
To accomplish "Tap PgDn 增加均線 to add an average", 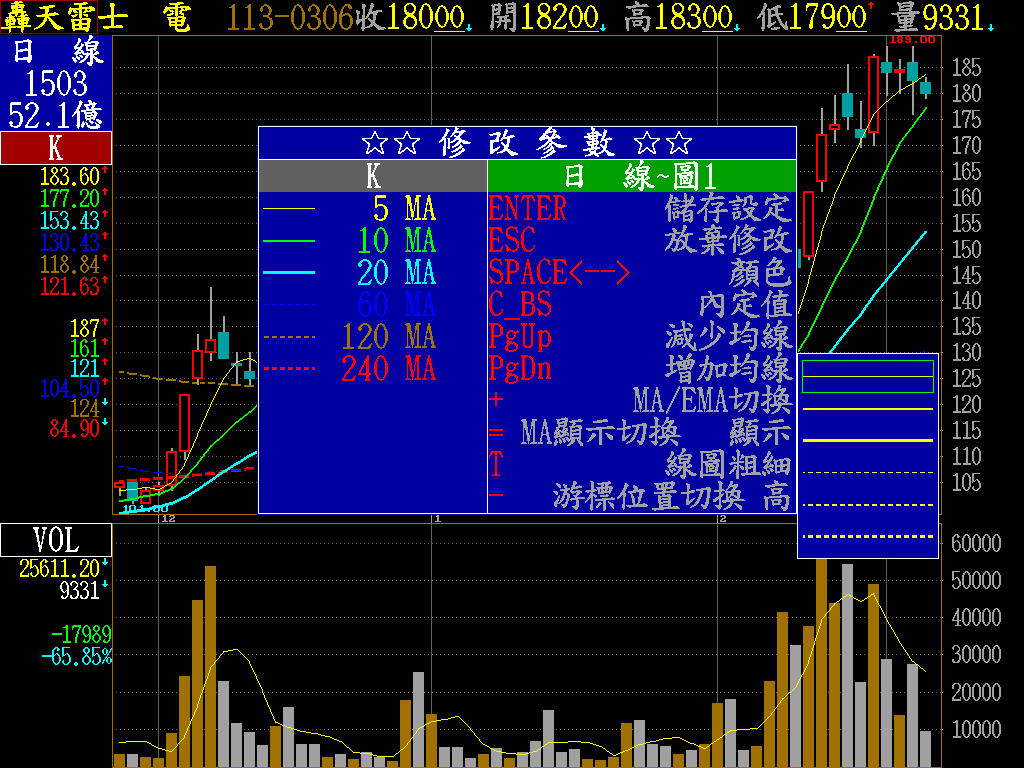I will tap(640, 369).
